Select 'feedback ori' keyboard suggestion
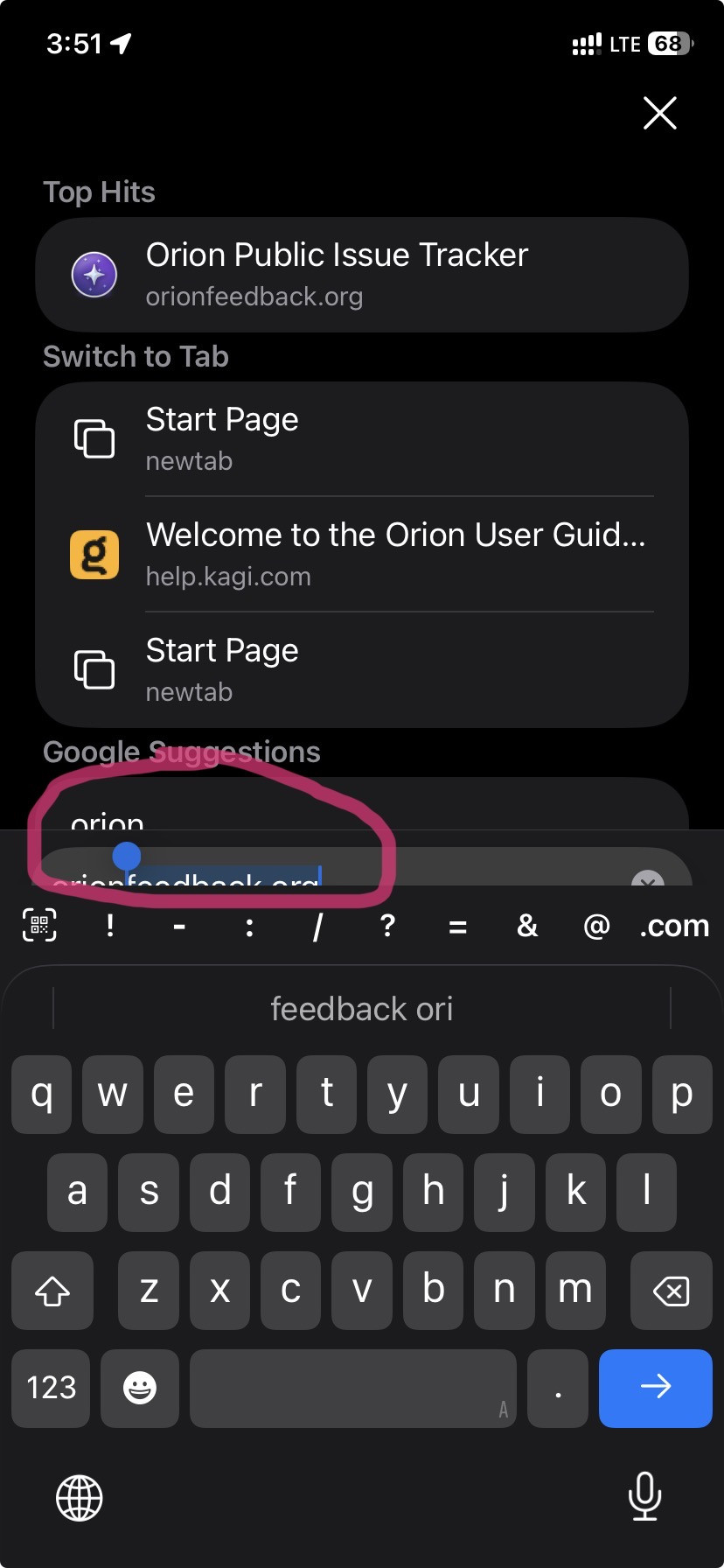The height and width of the screenshot is (1568, 724). [x=362, y=1009]
